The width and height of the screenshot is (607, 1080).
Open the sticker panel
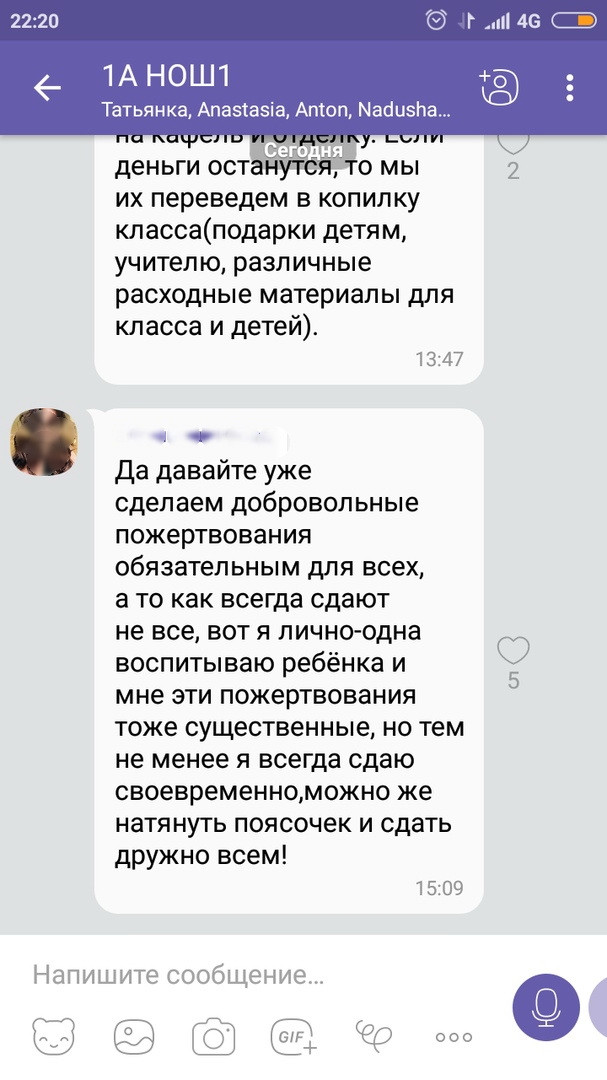[53, 1037]
